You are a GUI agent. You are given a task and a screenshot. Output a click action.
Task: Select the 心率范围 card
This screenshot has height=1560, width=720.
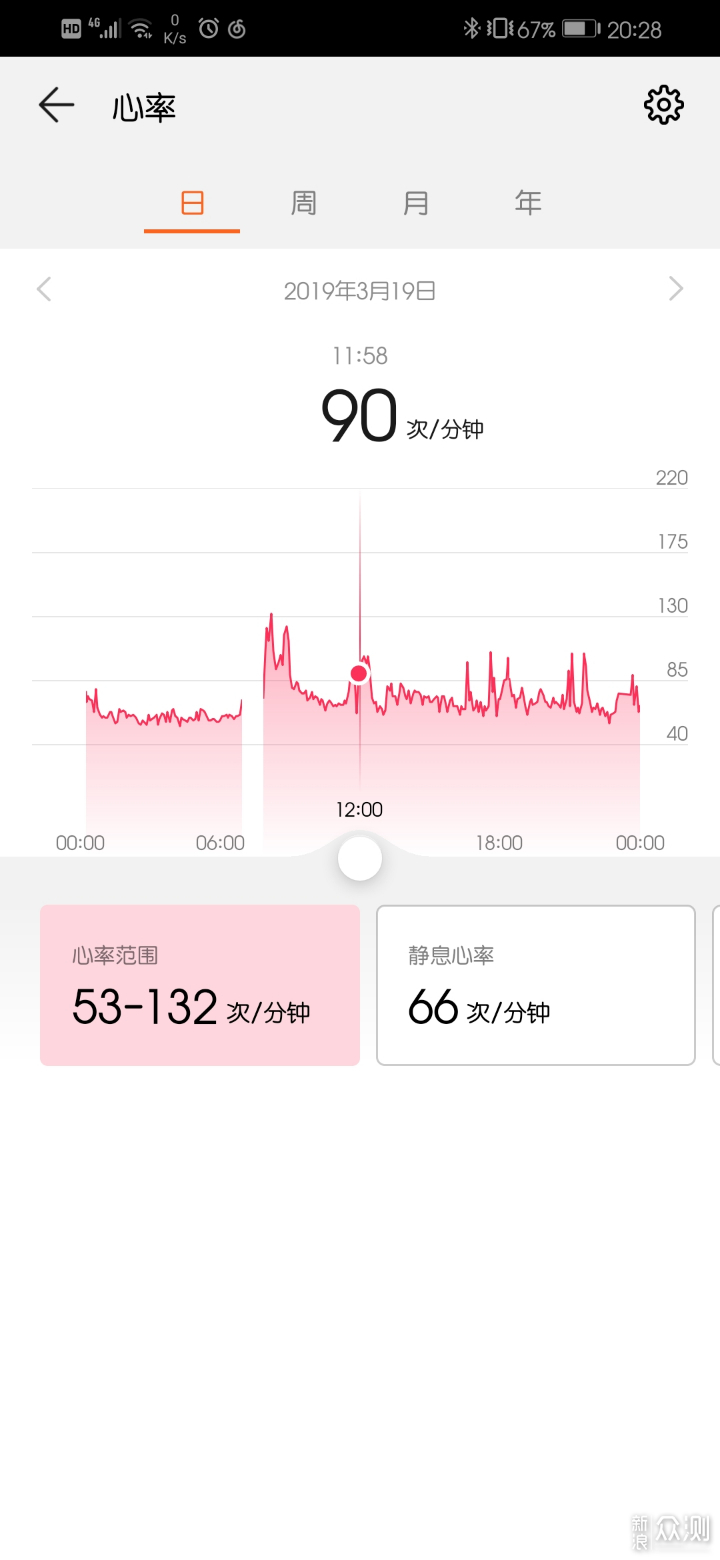coord(200,985)
